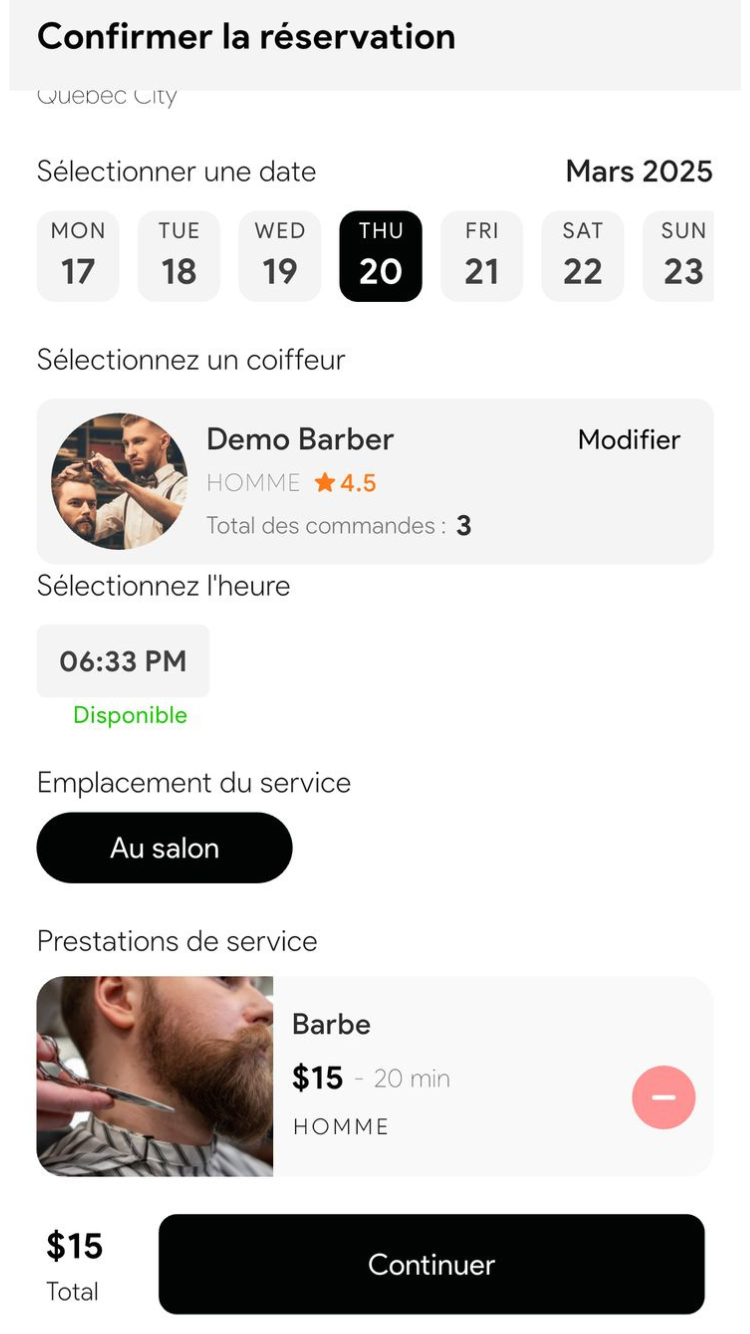Select the 06:33 PM time slot
This screenshot has height=1334, width=750.
point(123,661)
